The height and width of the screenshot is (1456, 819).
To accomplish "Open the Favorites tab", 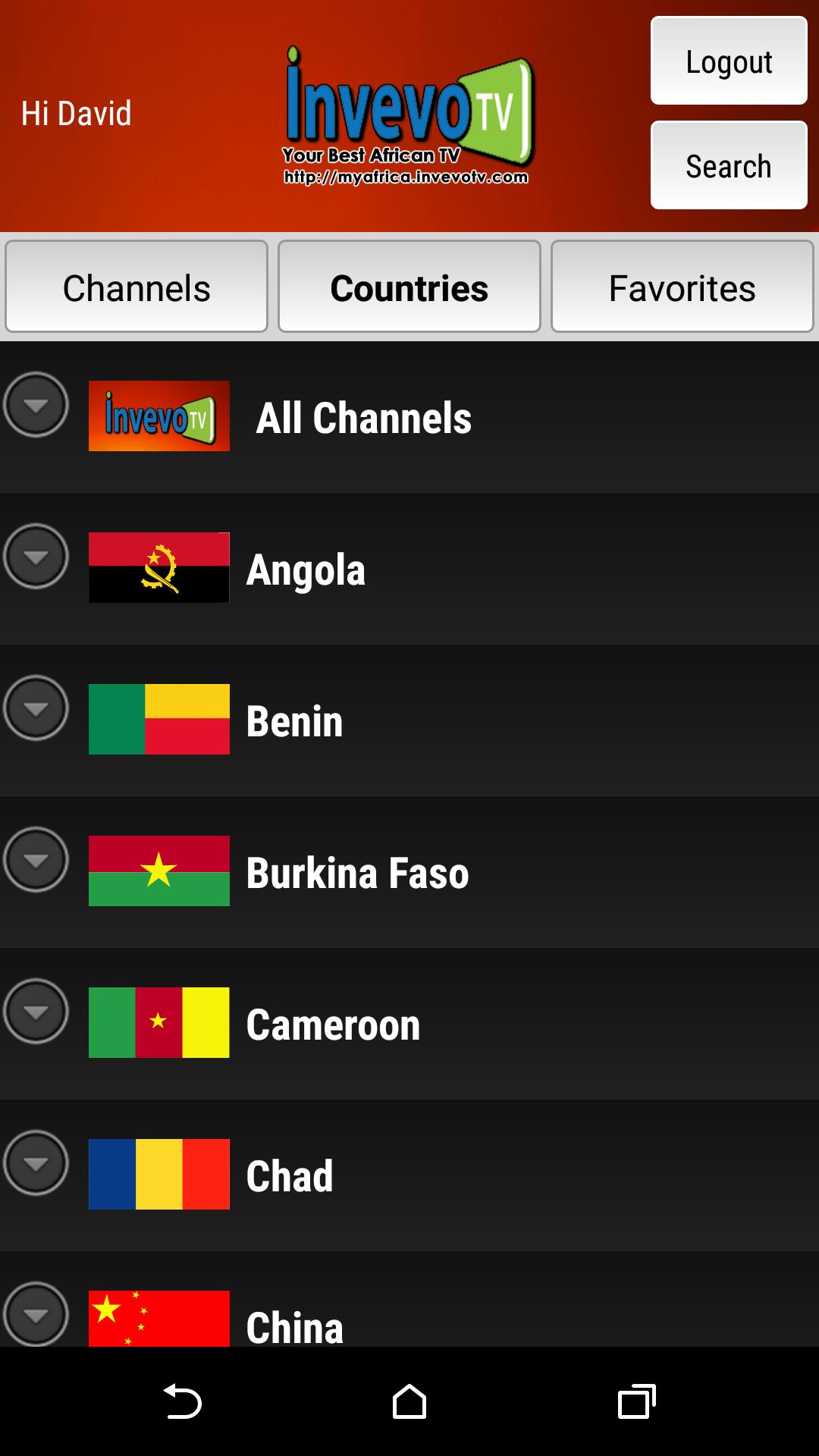I will [682, 287].
